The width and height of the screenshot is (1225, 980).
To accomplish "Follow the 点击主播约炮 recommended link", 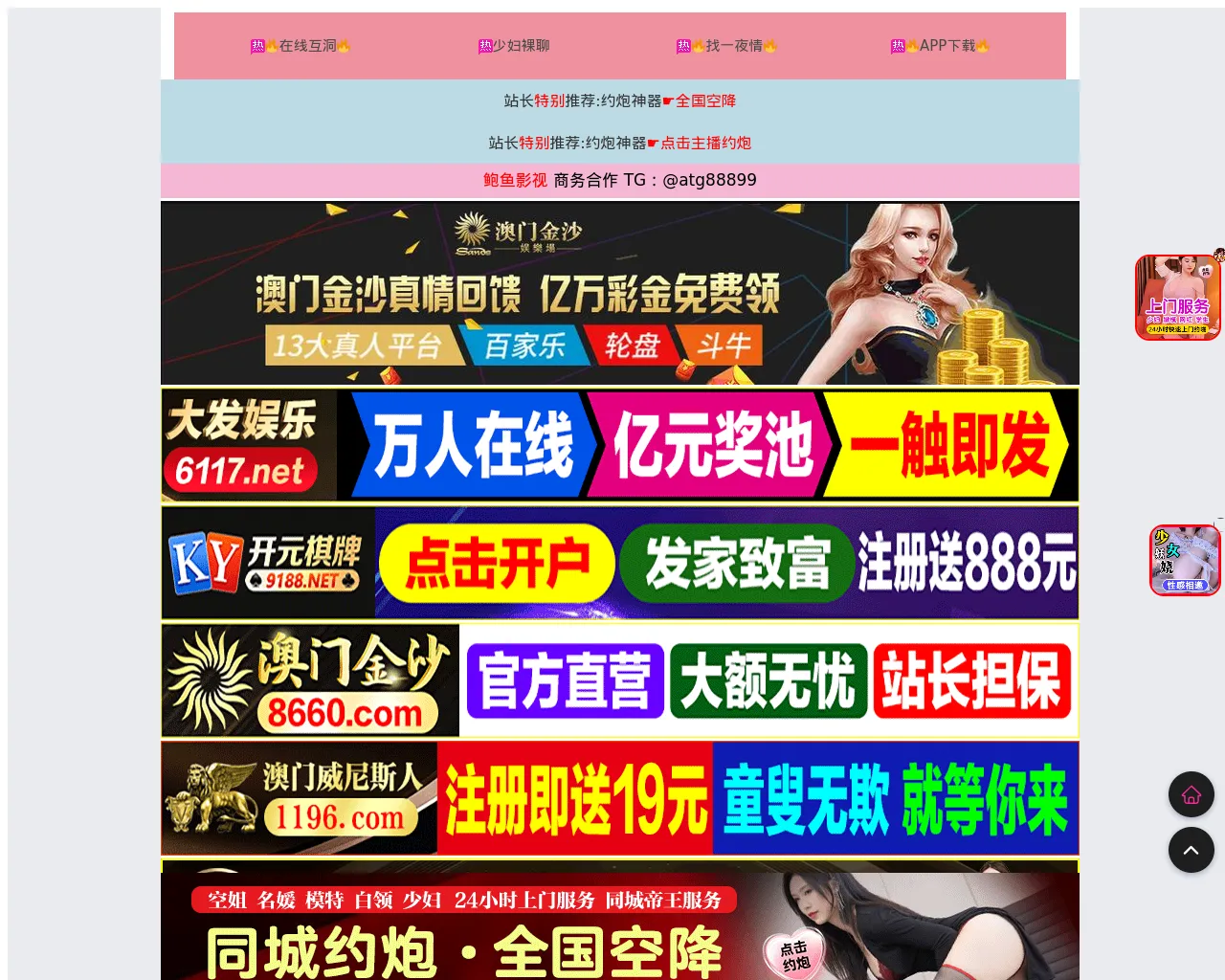I will tap(705, 143).
